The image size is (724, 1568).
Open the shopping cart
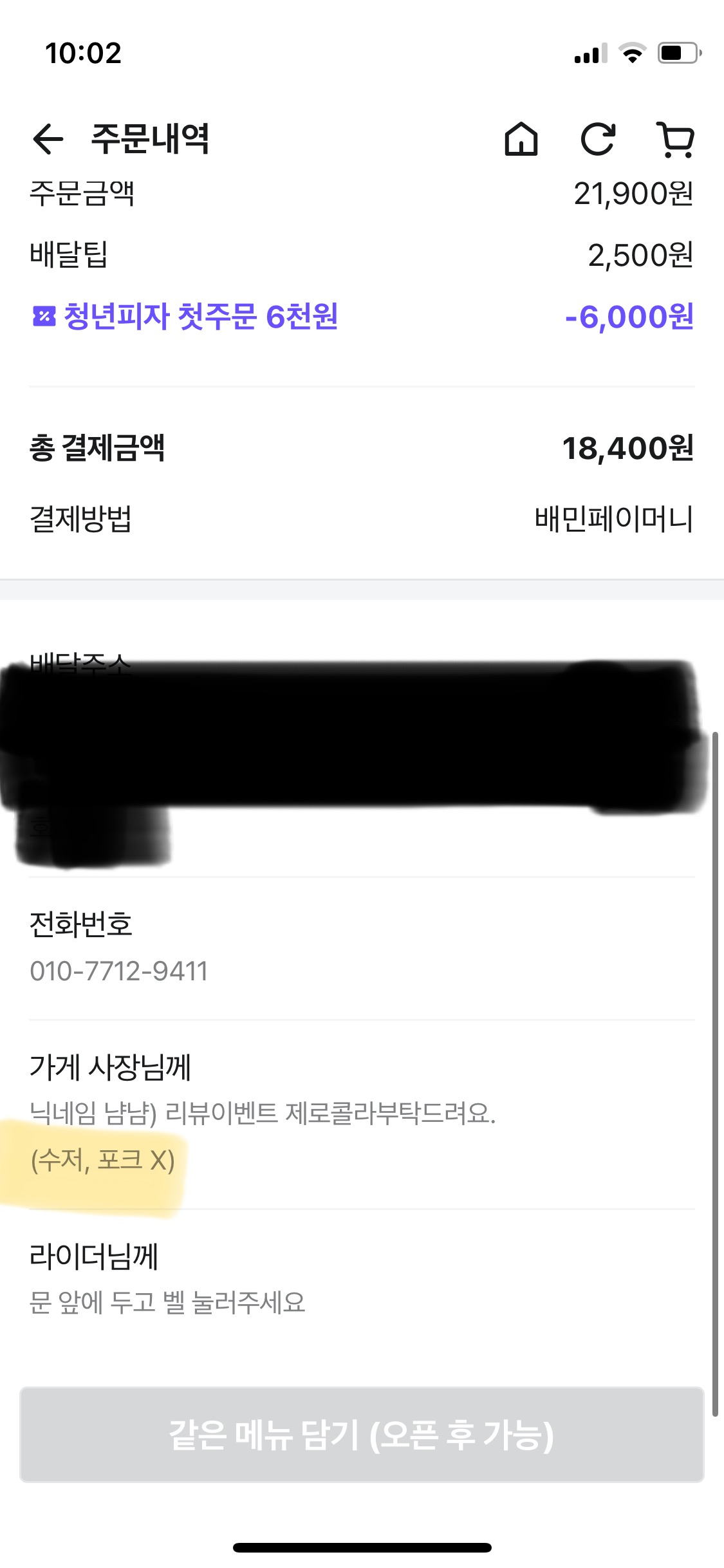click(x=676, y=139)
